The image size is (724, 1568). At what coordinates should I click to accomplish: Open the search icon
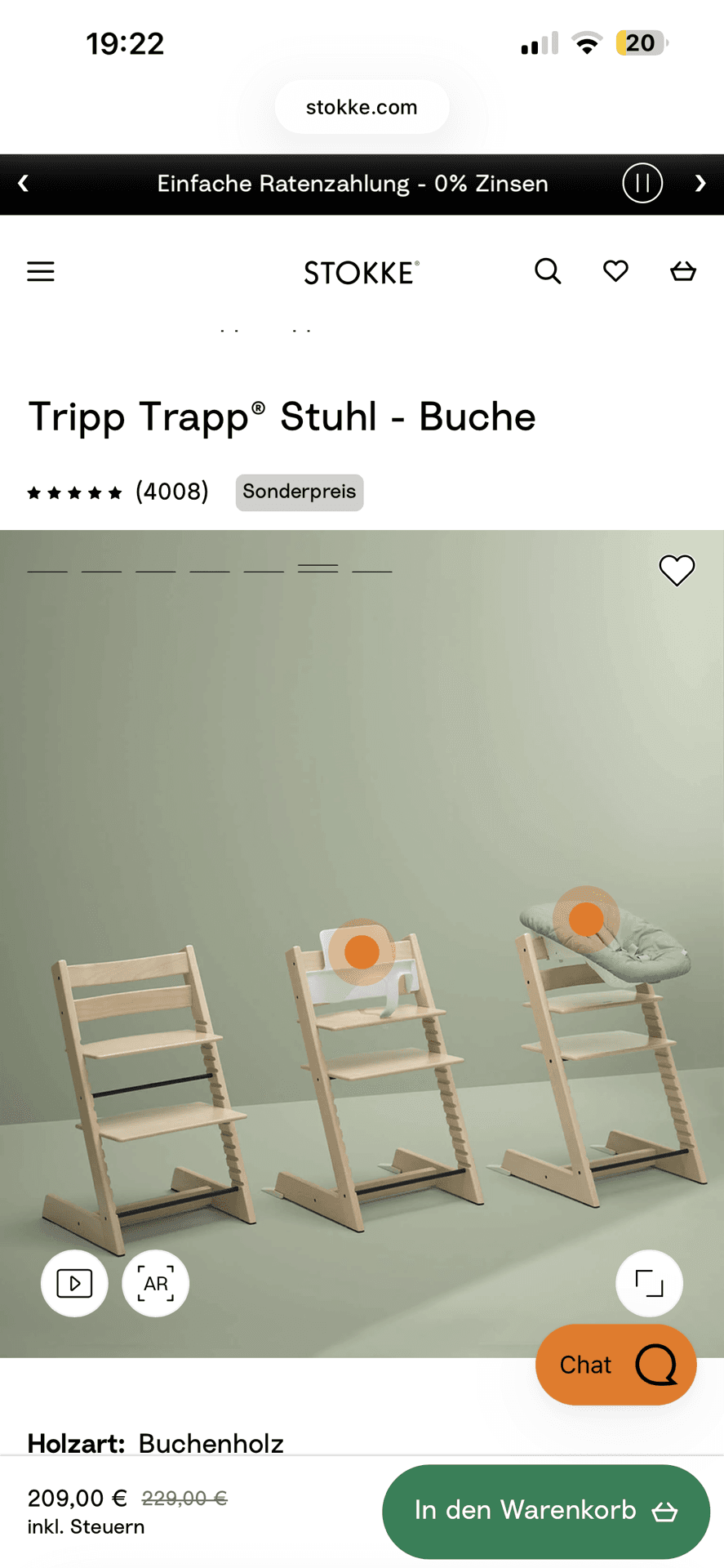(x=548, y=271)
